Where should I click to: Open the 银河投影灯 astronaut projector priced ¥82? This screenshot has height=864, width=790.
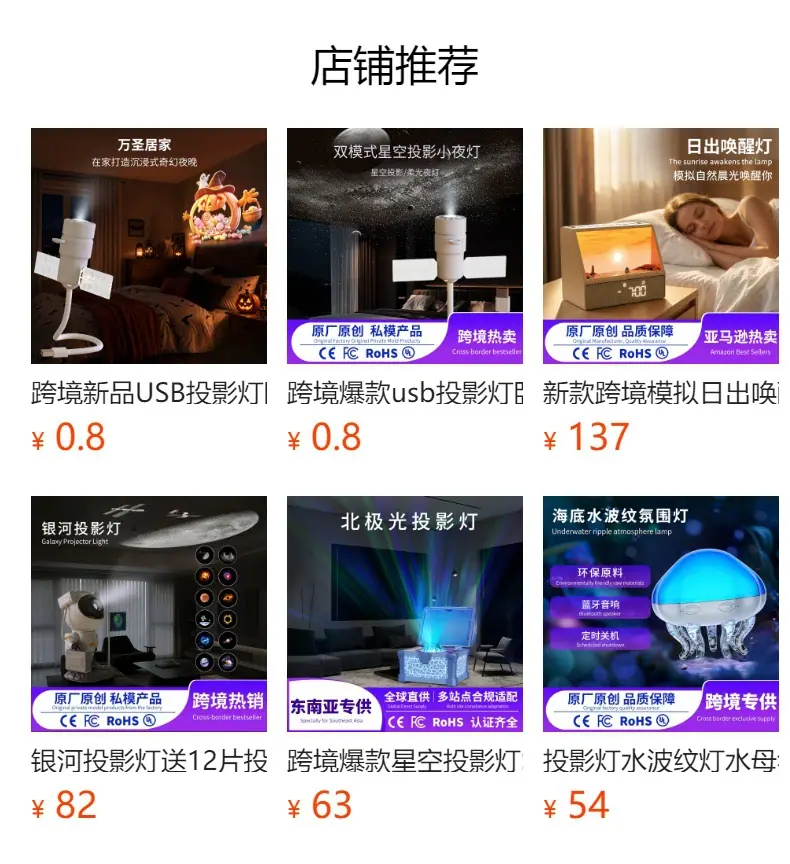click(149, 614)
